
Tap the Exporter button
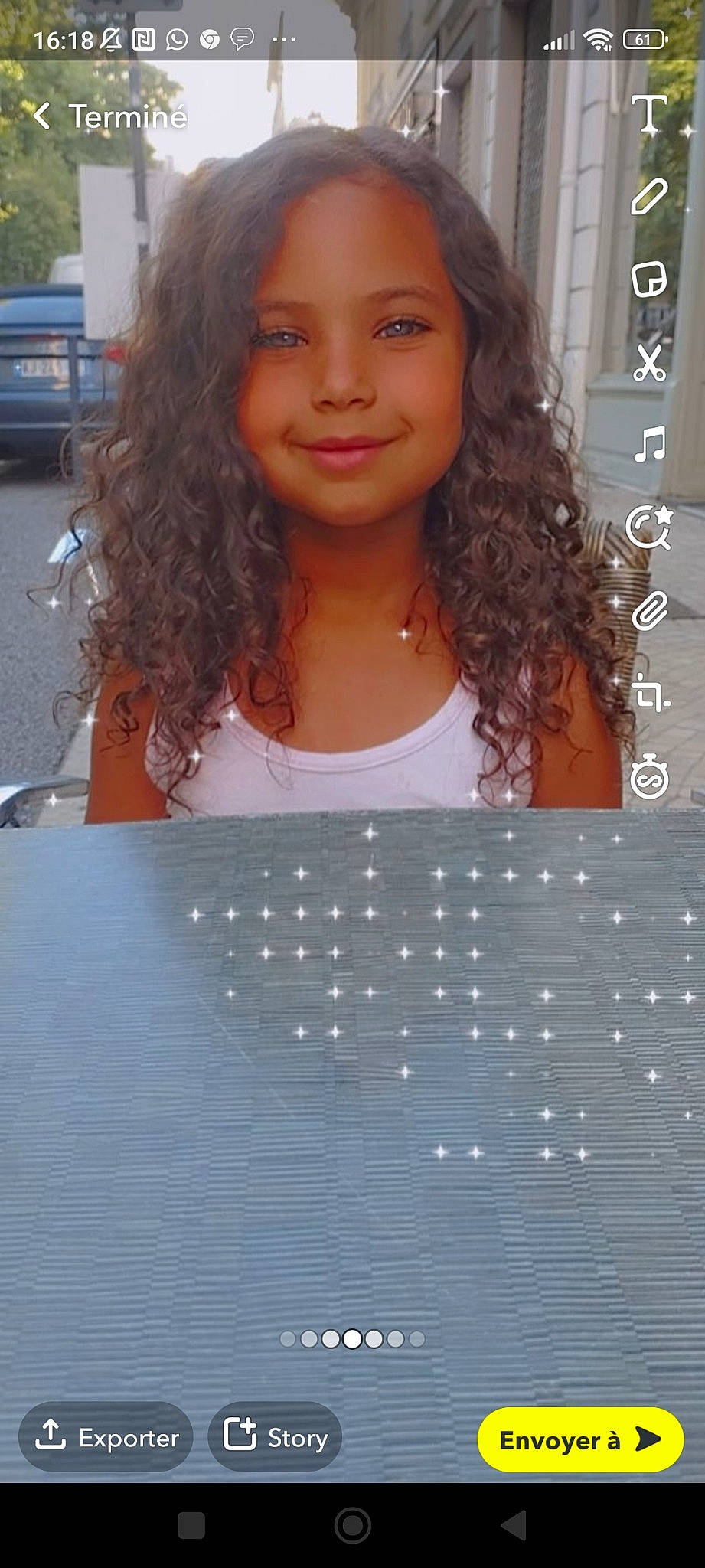pos(106,1437)
